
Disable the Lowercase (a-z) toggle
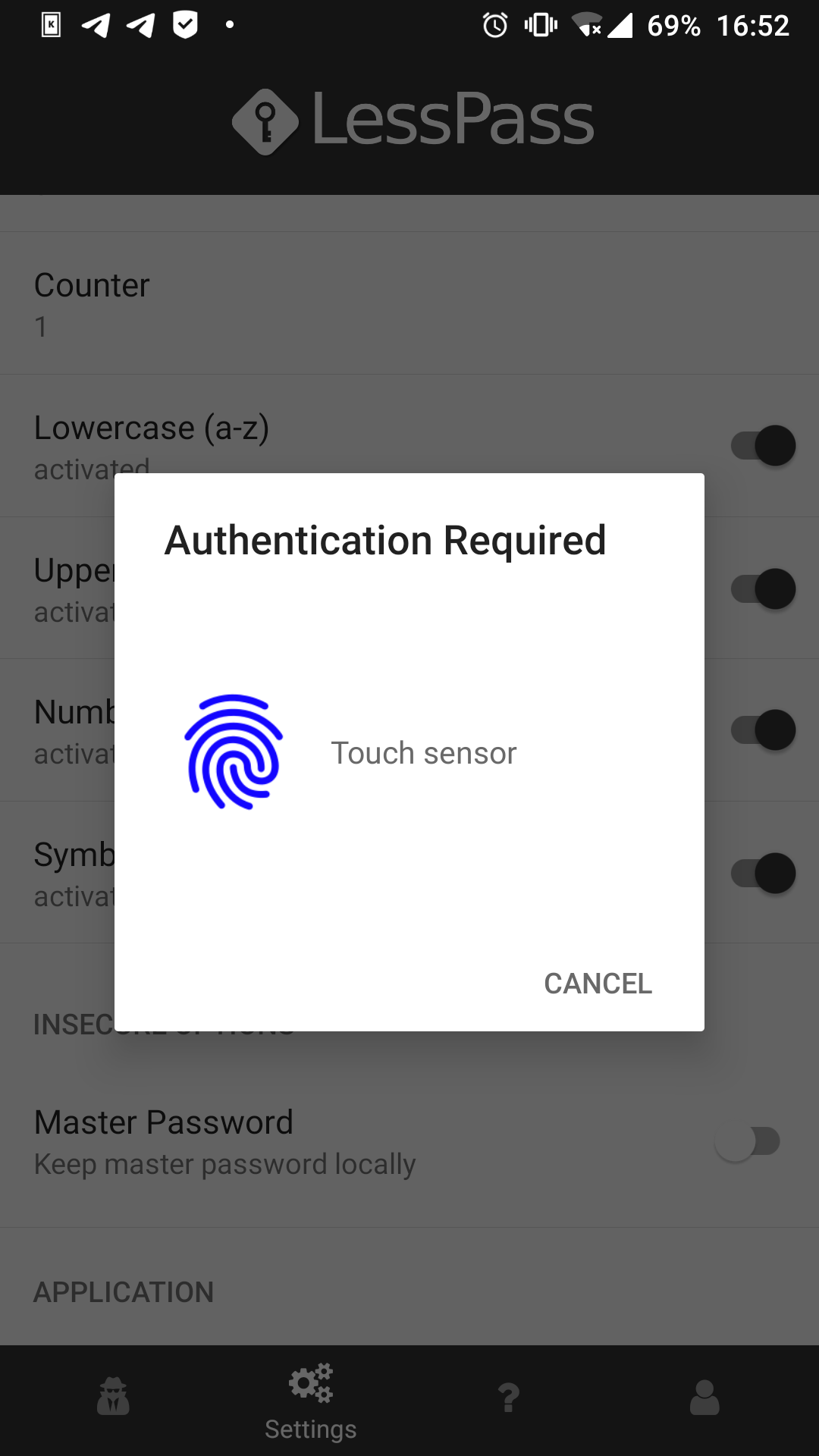[761, 445]
